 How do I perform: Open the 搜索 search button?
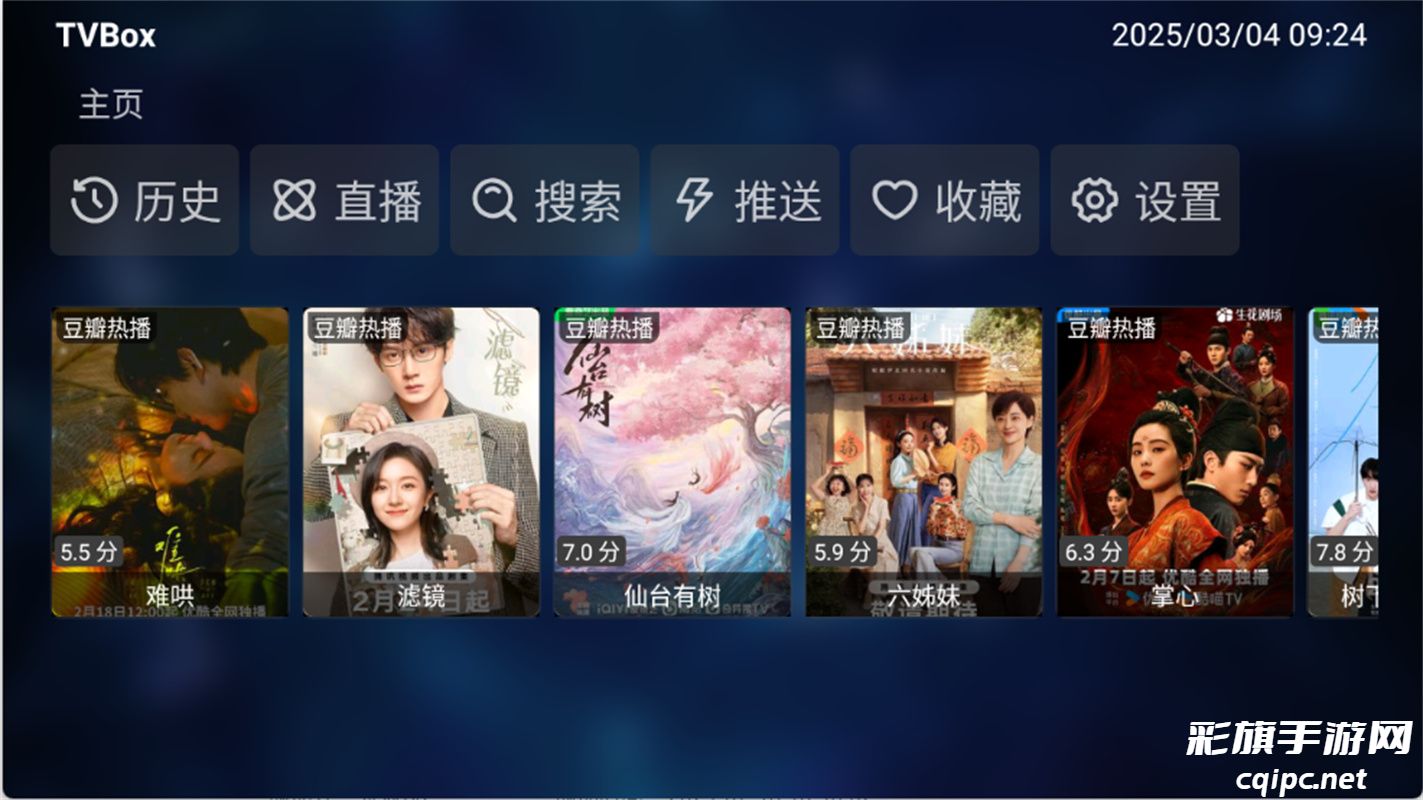(x=544, y=200)
